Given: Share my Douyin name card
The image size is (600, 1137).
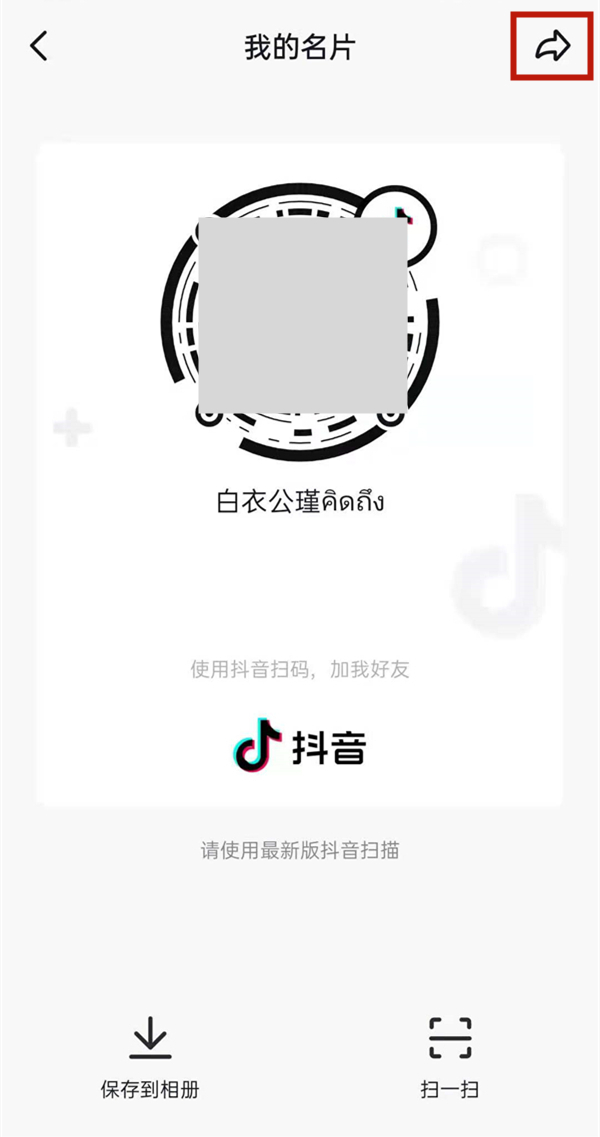Looking at the screenshot, I should 552,46.
